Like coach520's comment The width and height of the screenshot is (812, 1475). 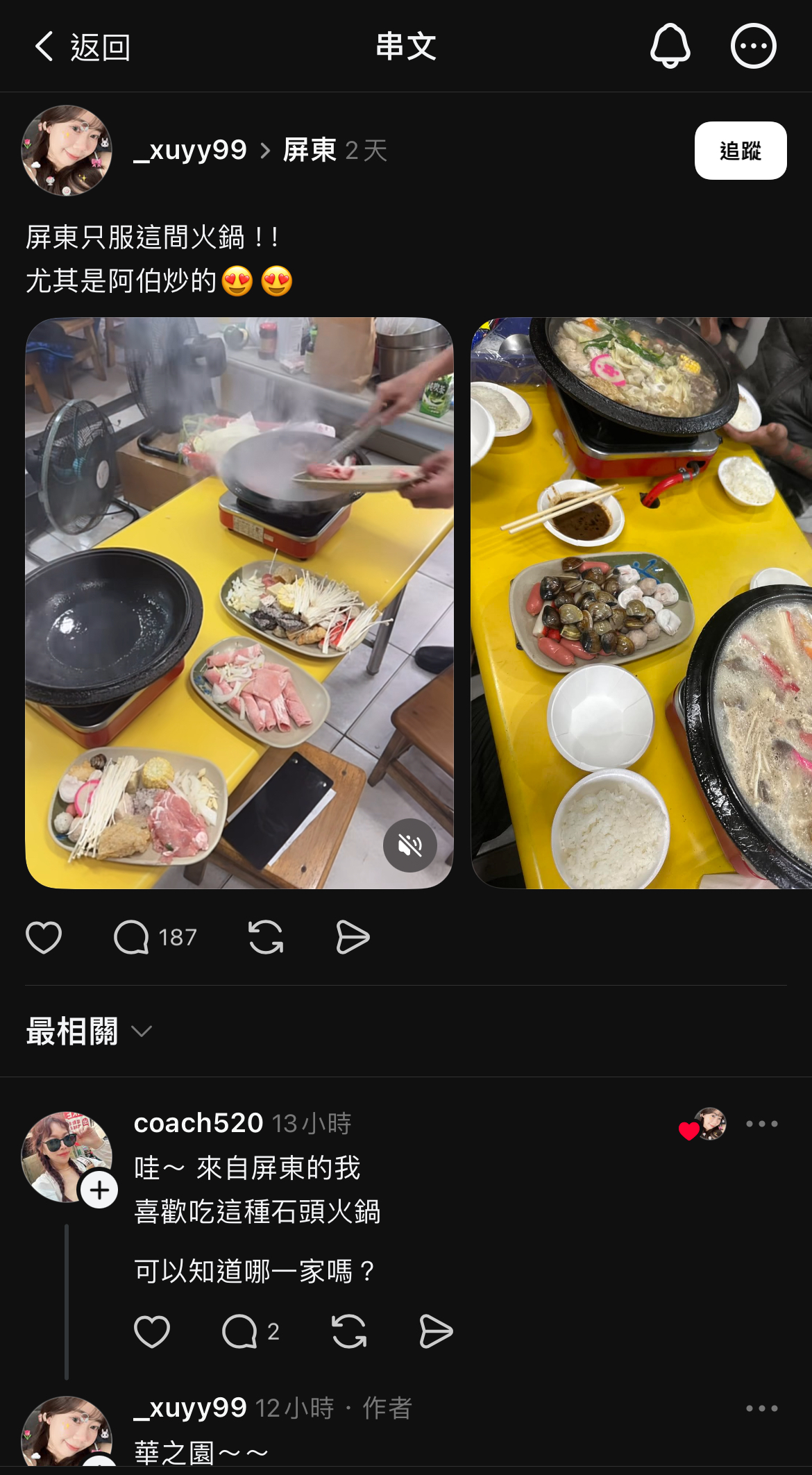click(152, 1331)
